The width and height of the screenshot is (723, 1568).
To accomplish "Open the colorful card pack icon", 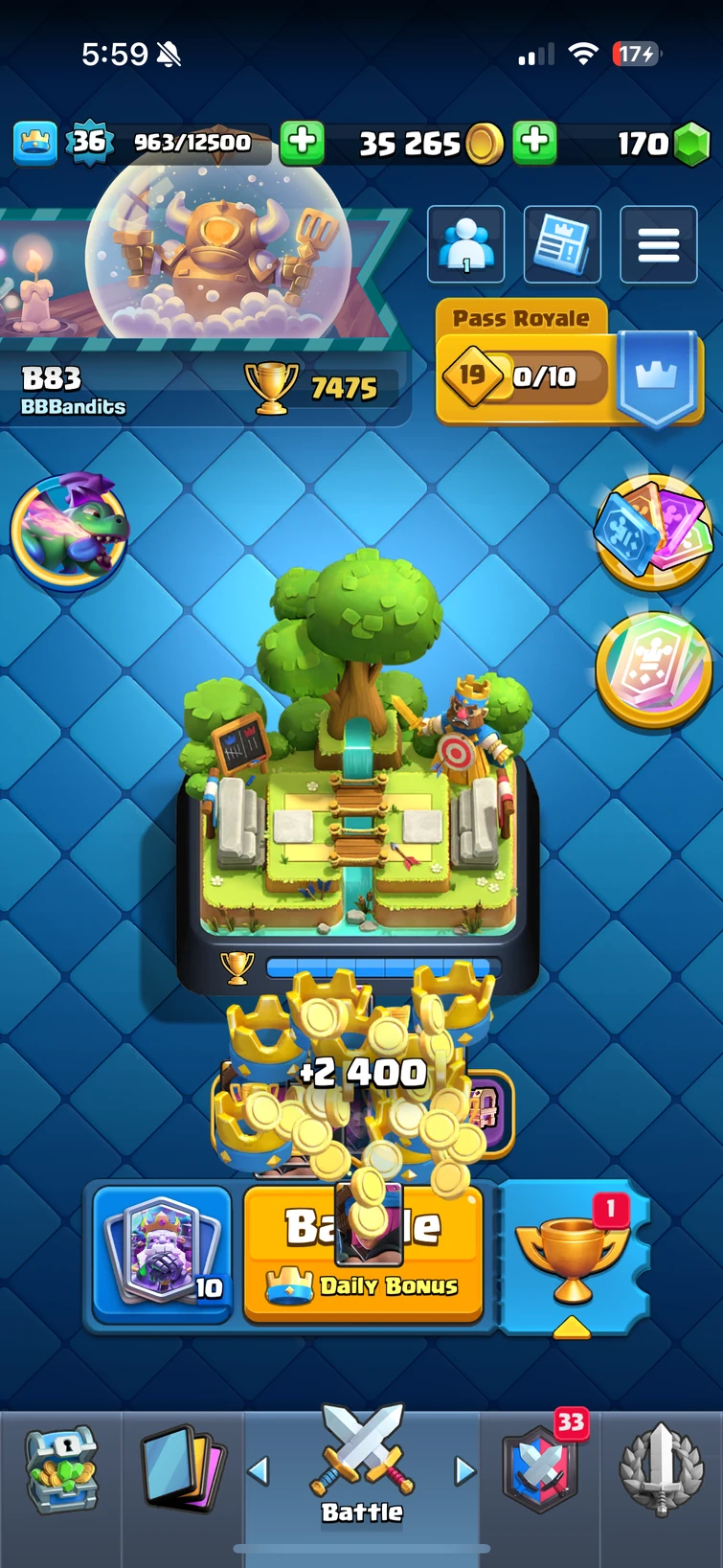I will [x=654, y=532].
